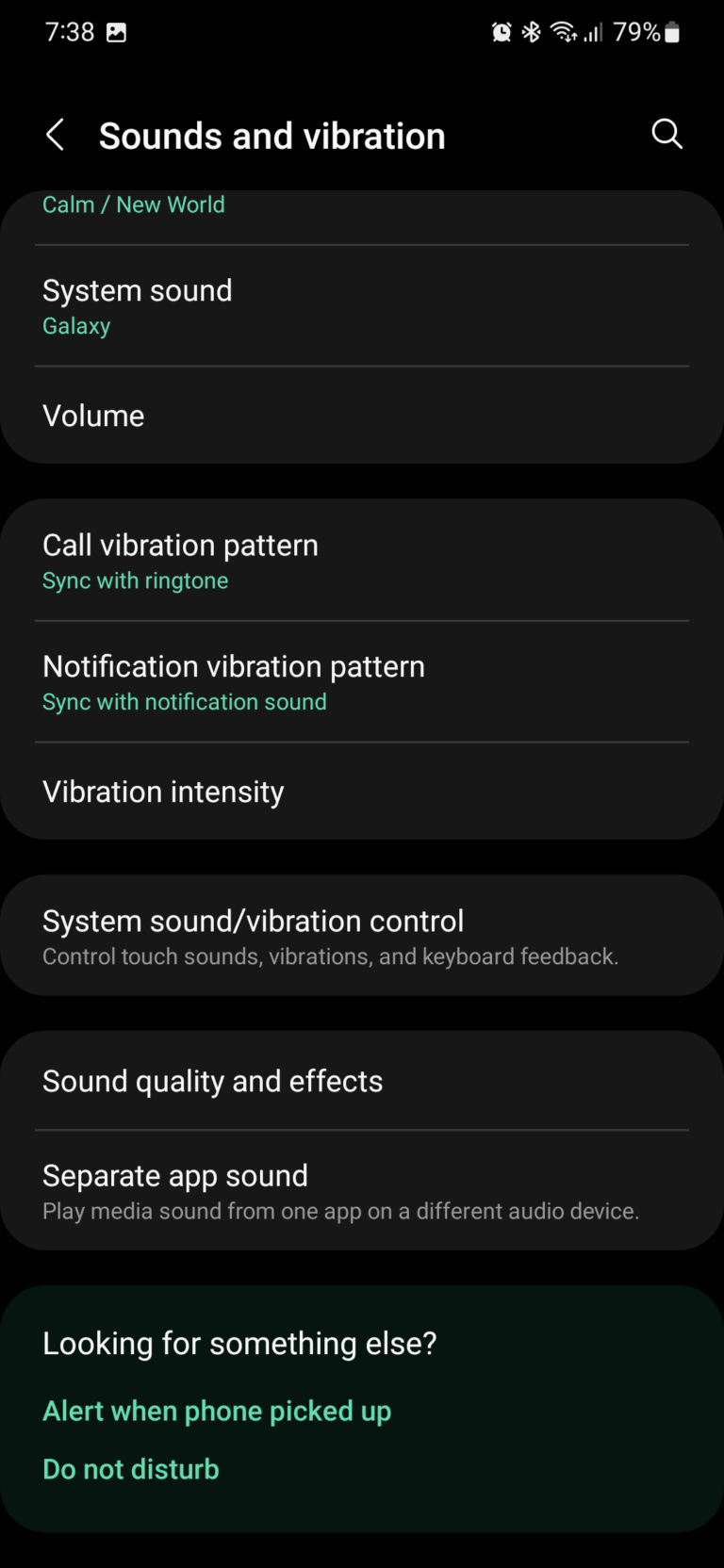724x1568 pixels.
Task: Tap the screenshot notification icon
Action: click(x=116, y=31)
